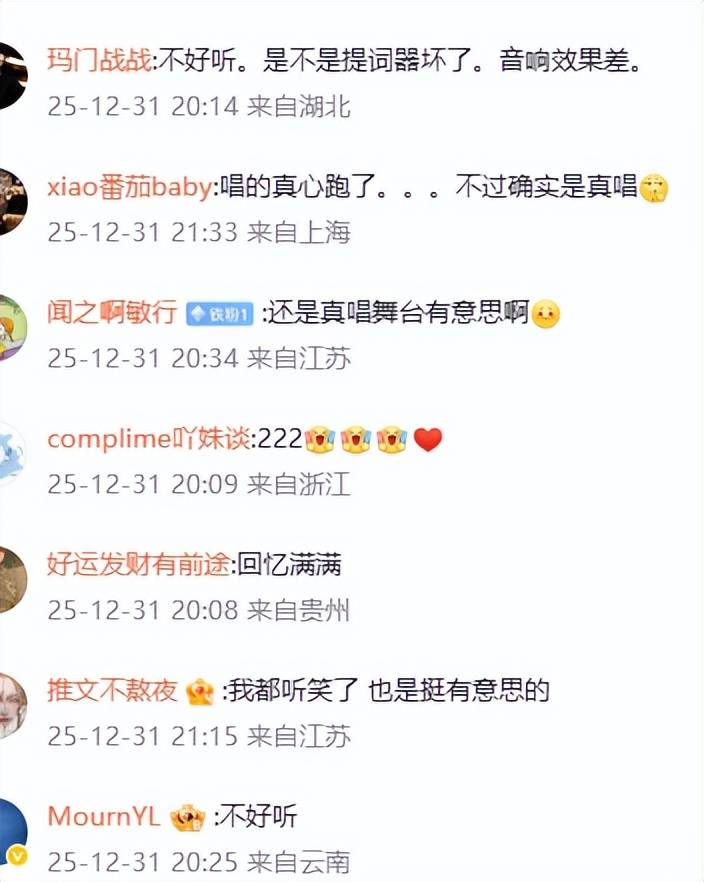The image size is (704, 882).
Task: Visit 好运发财有前途's profile
Action: point(139,565)
